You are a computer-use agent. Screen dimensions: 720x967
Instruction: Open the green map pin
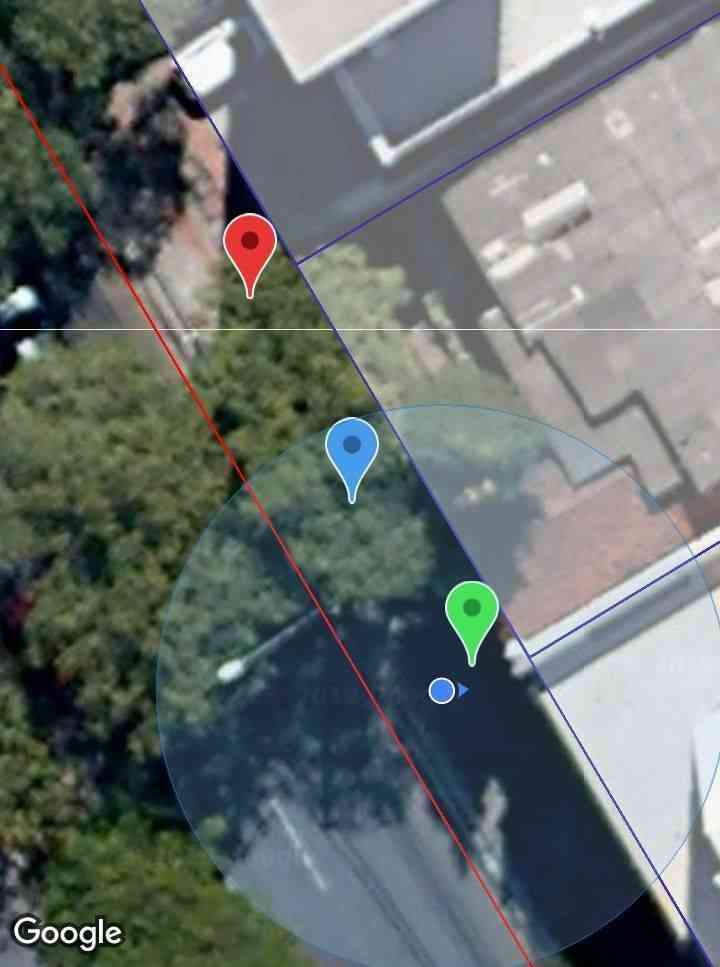(472, 611)
